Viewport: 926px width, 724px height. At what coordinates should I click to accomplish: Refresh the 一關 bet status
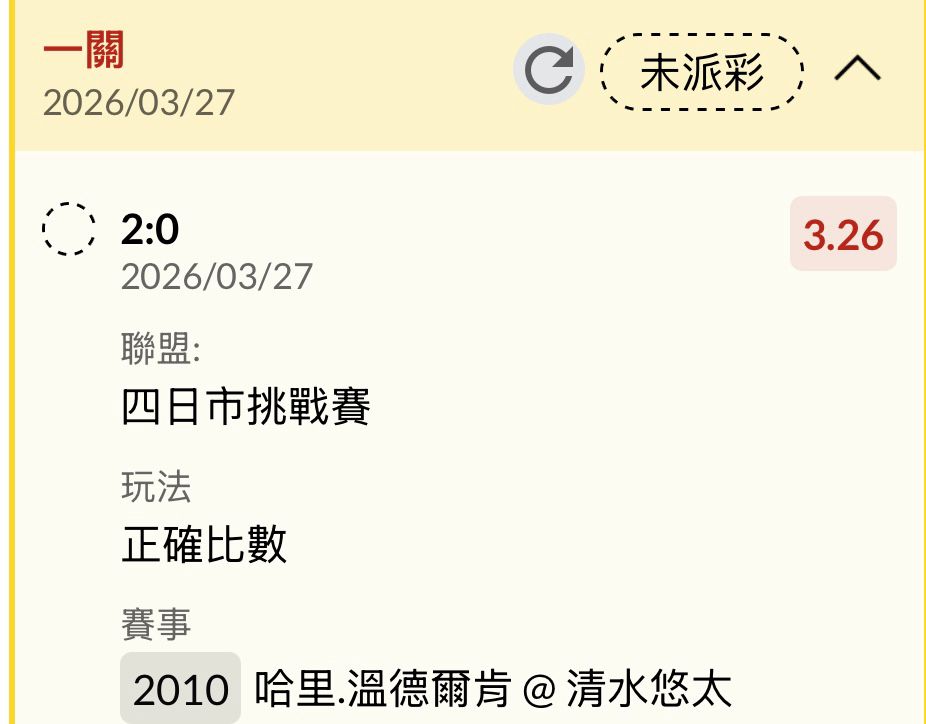tap(548, 70)
